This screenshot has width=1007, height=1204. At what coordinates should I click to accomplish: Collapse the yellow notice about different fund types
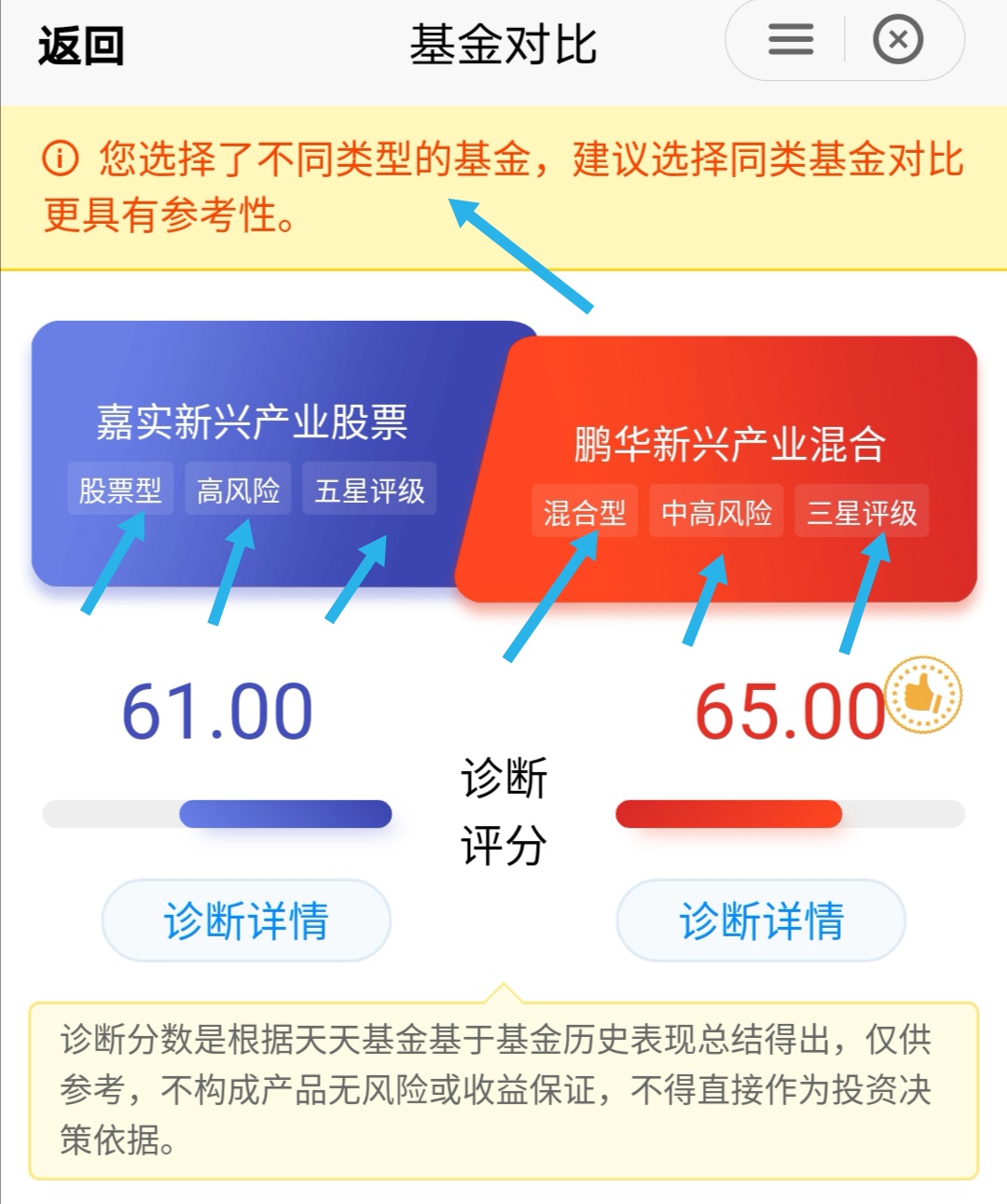pos(504,182)
